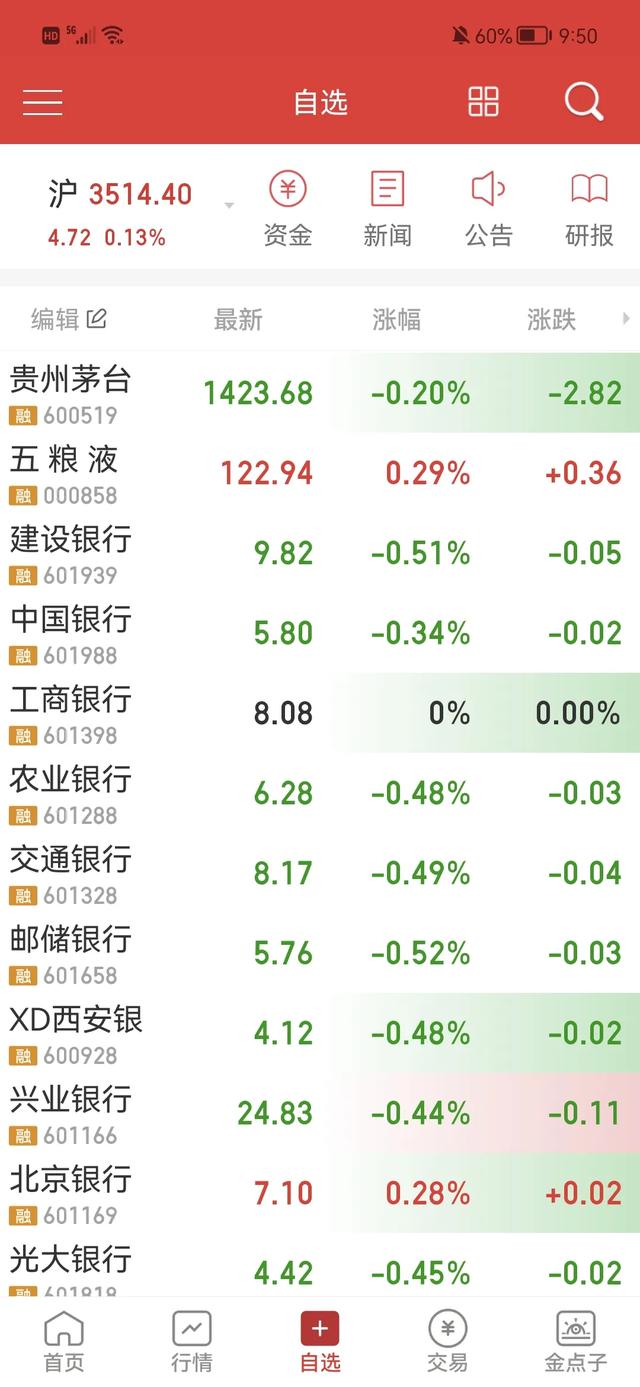Select 兴业银行 stock row
Viewport: 640px width, 1387px height.
pyautogui.click(x=320, y=1112)
